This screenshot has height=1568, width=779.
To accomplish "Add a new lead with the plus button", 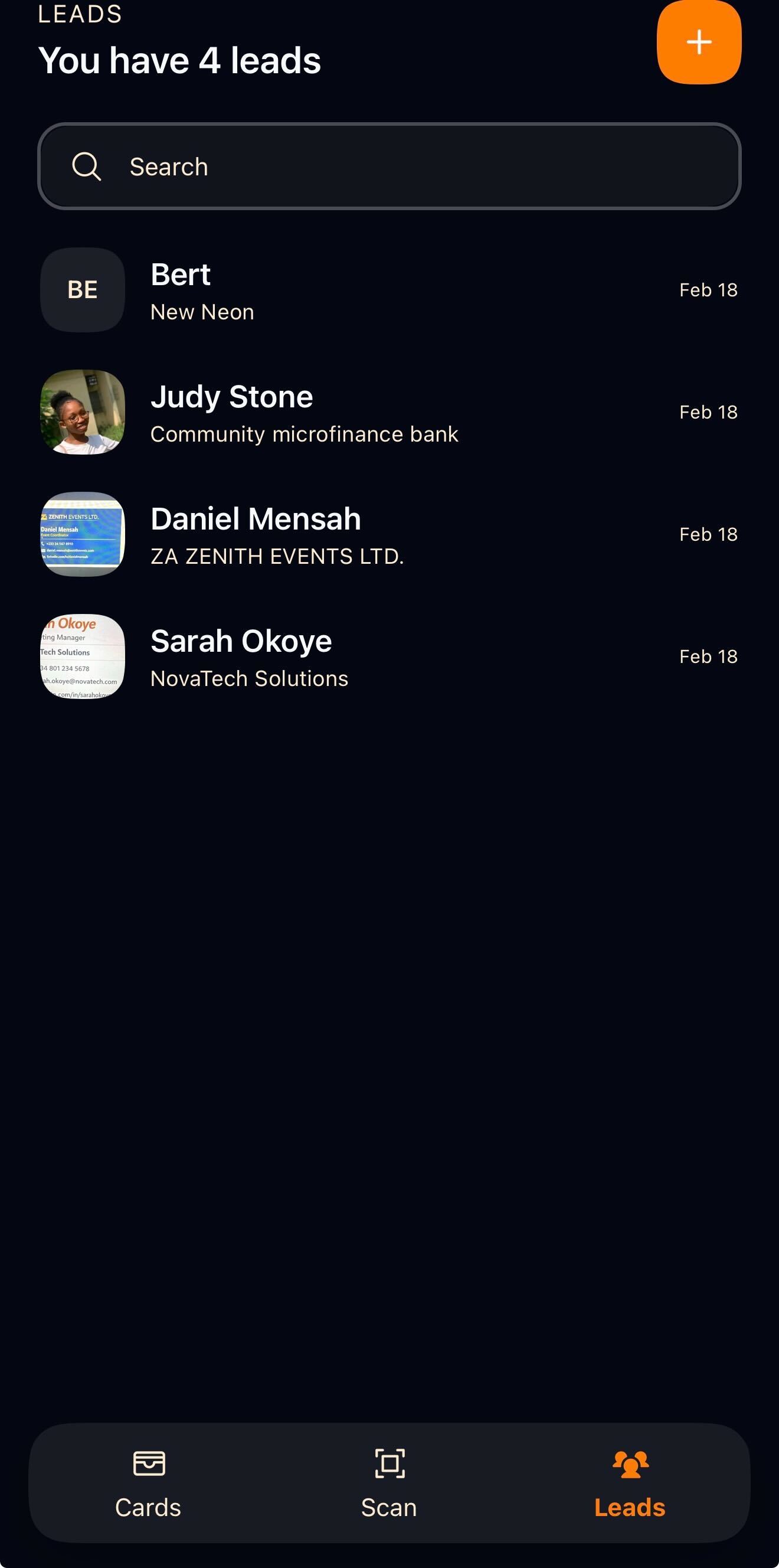I will pos(699,42).
